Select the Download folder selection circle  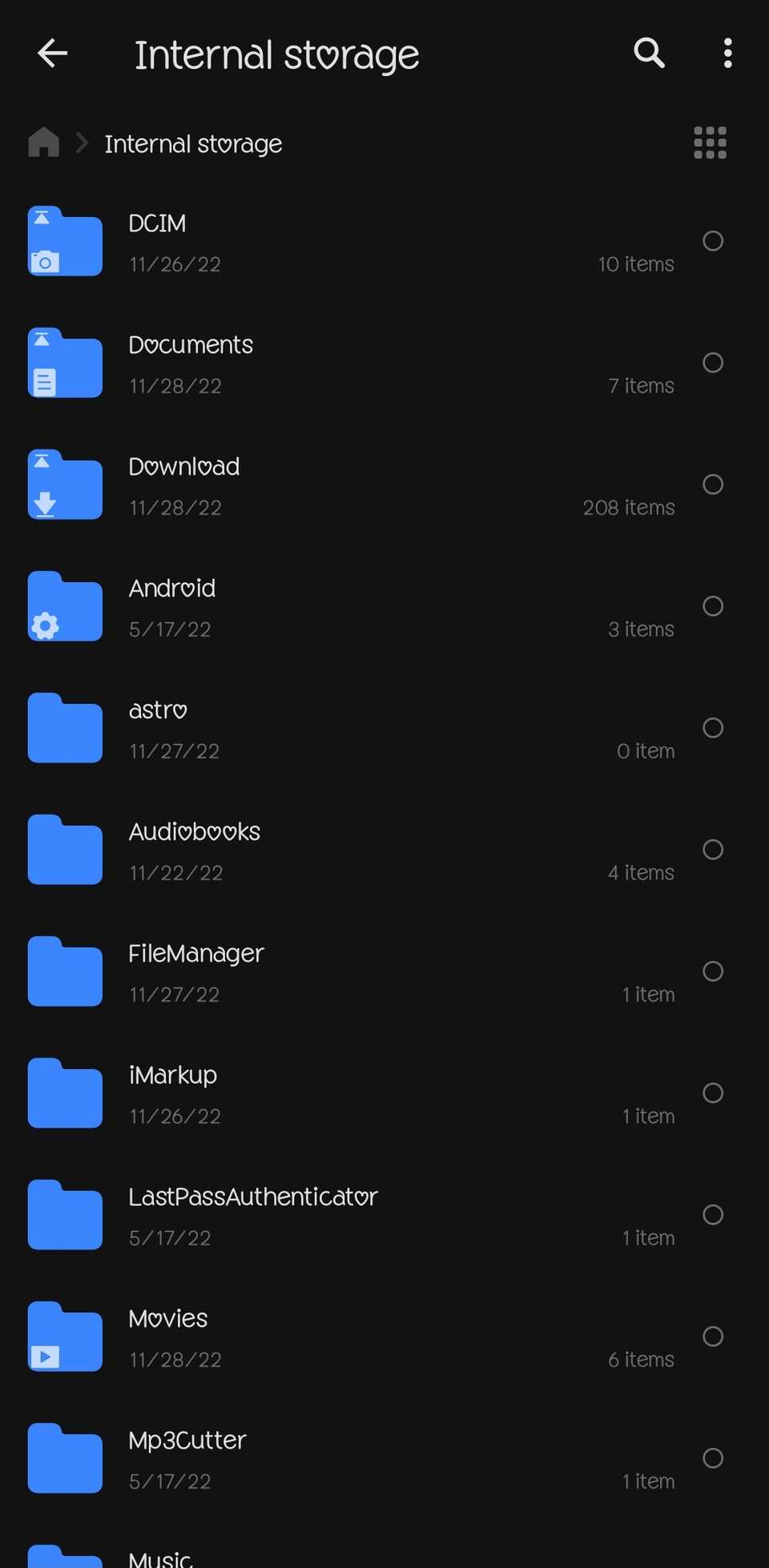pos(713,484)
